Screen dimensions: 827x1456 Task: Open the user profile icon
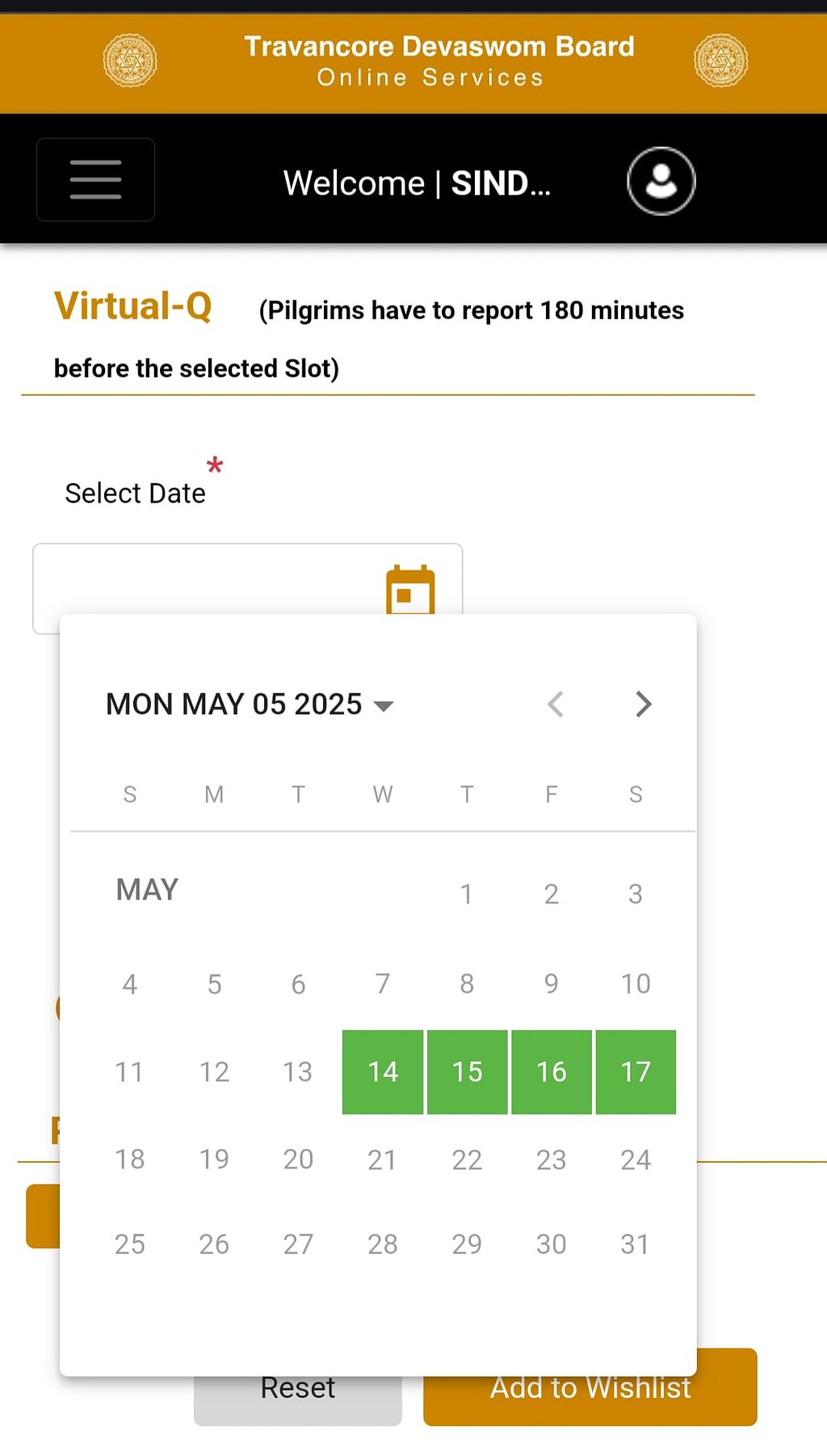click(661, 181)
